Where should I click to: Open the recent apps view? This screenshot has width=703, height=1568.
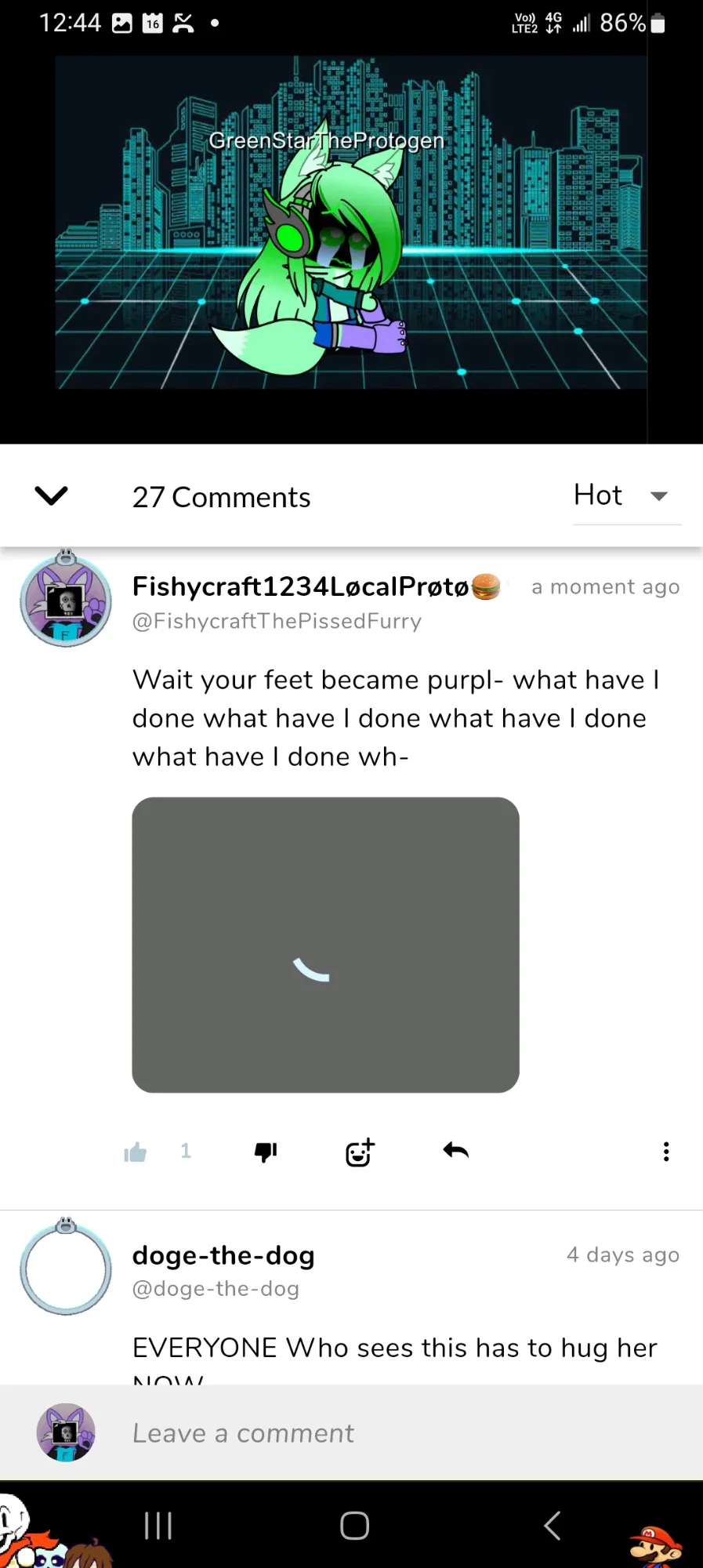(158, 1526)
